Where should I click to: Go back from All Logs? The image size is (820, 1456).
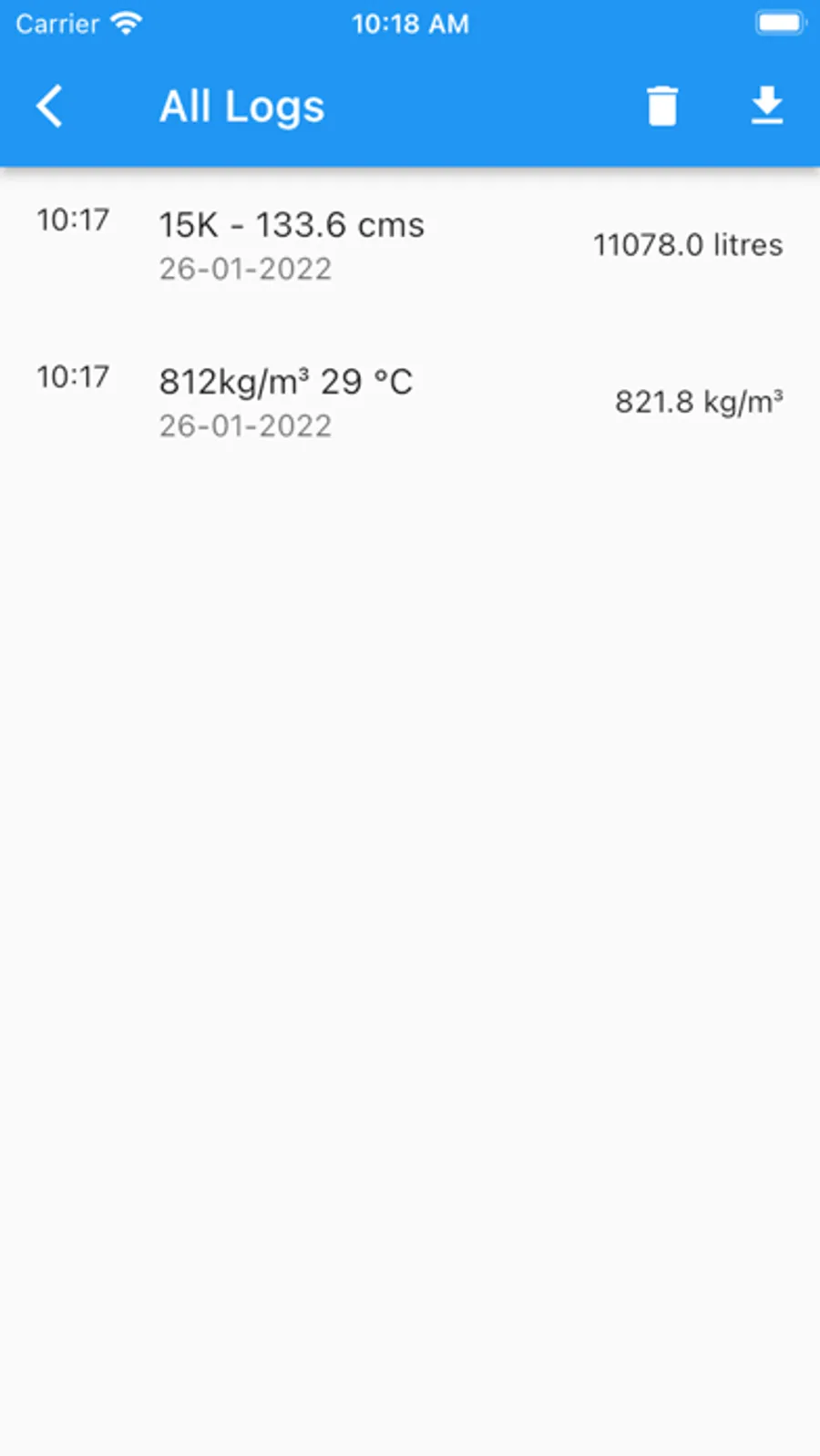[x=50, y=106]
